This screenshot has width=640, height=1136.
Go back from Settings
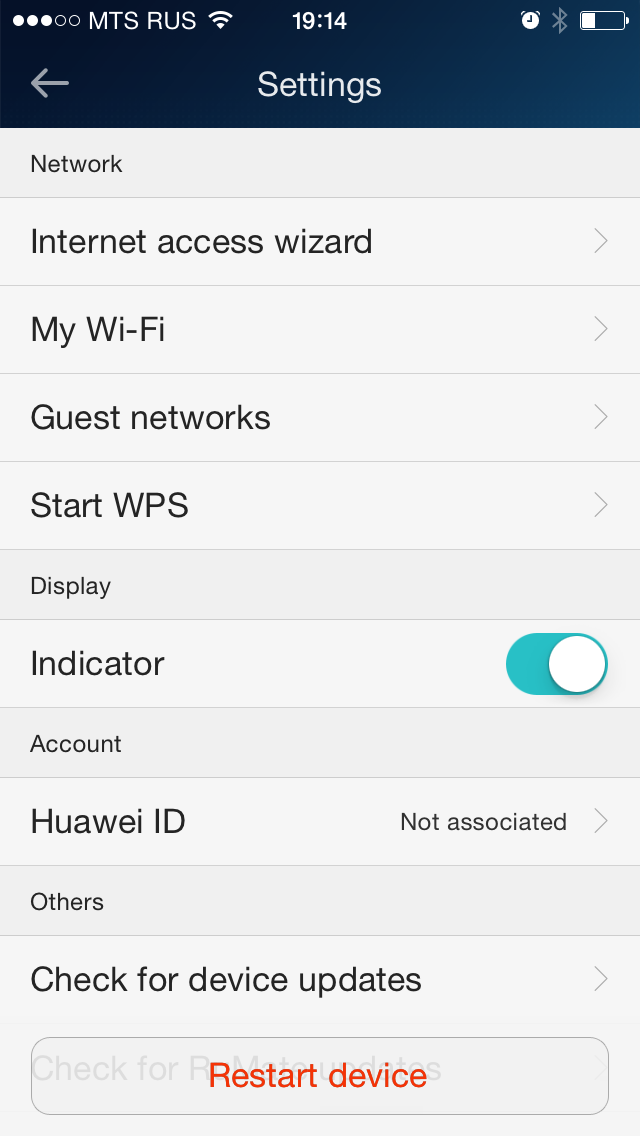click(x=49, y=84)
